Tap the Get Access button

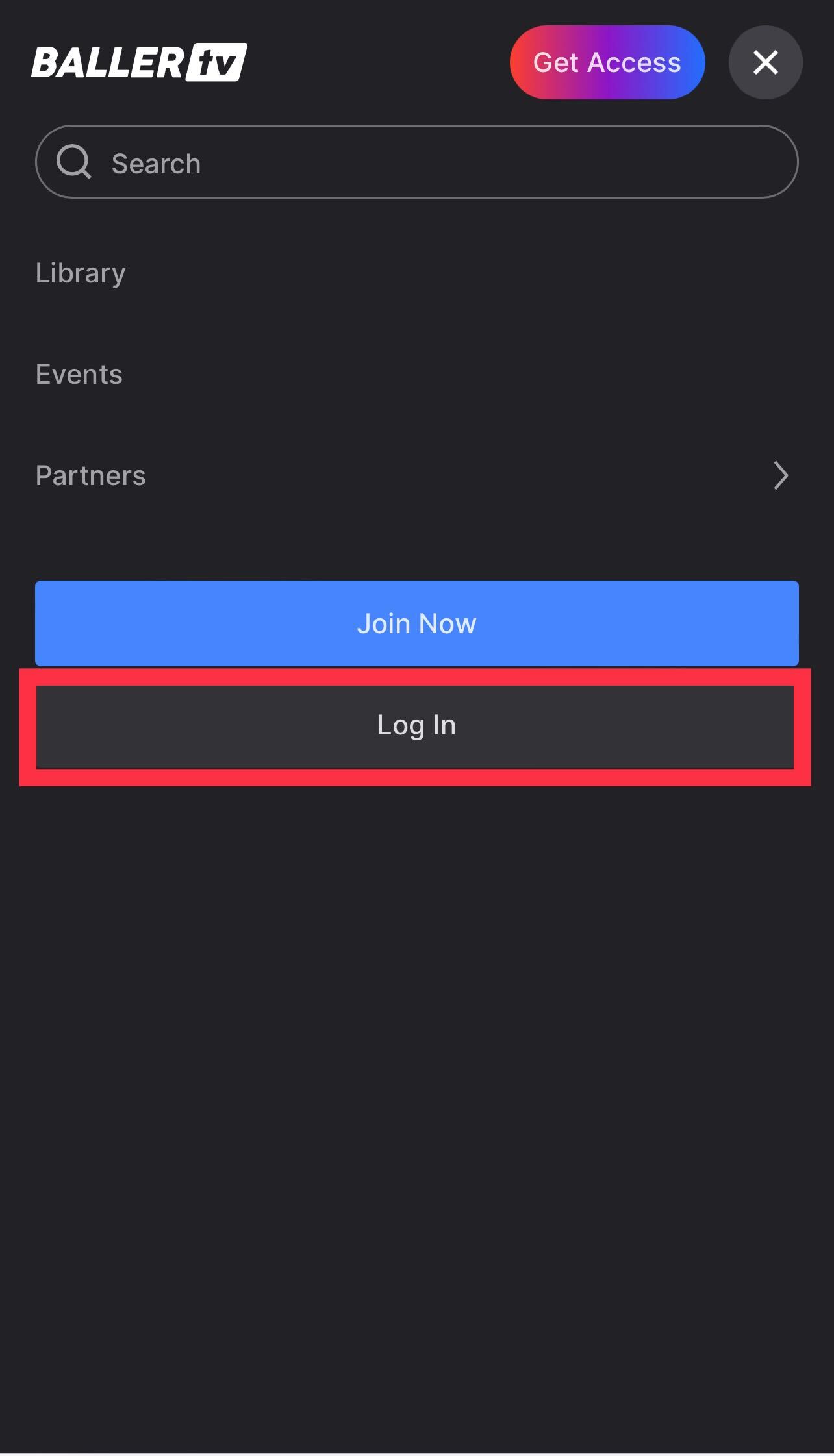(x=607, y=62)
